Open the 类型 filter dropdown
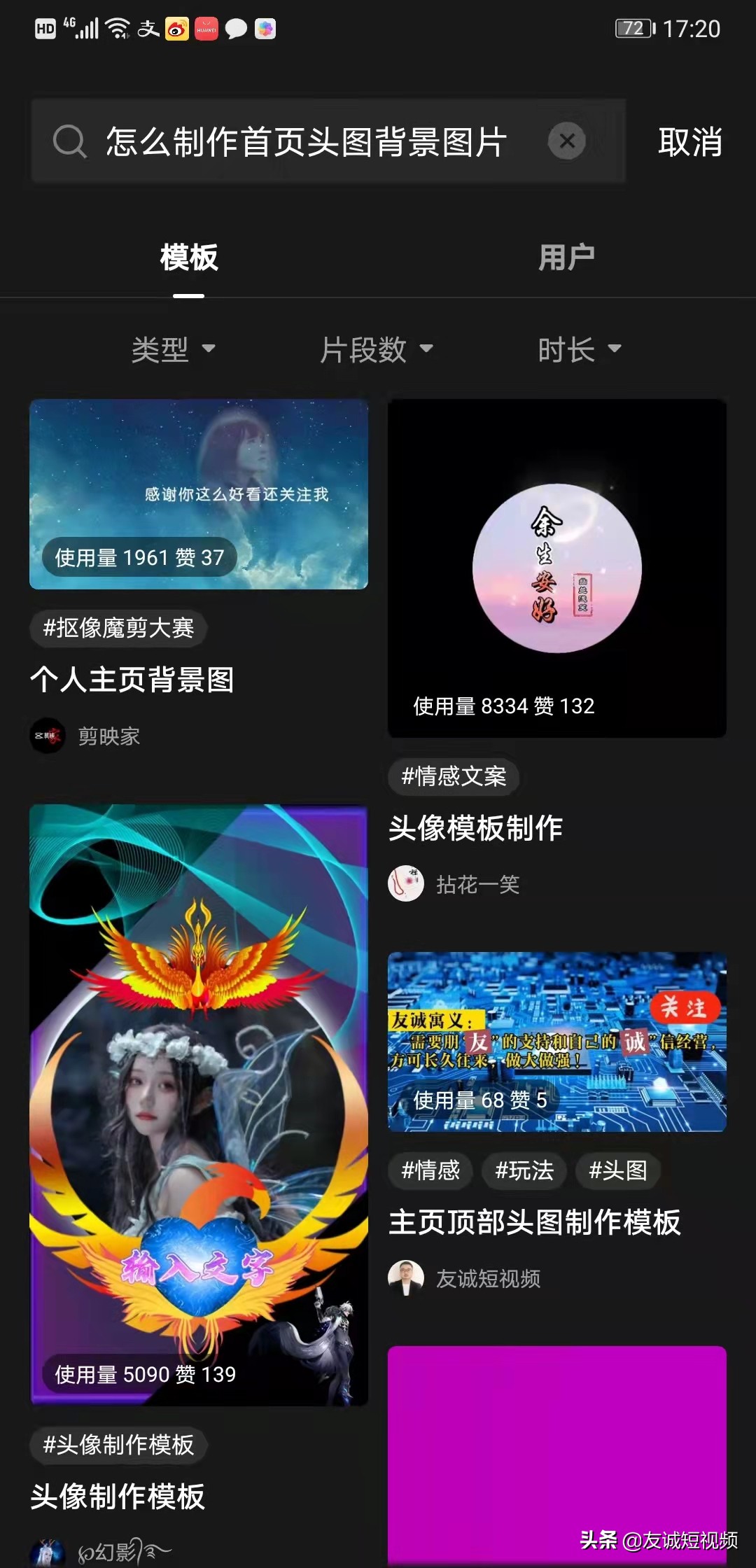The height and width of the screenshot is (1568, 756). (x=173, y=350)
